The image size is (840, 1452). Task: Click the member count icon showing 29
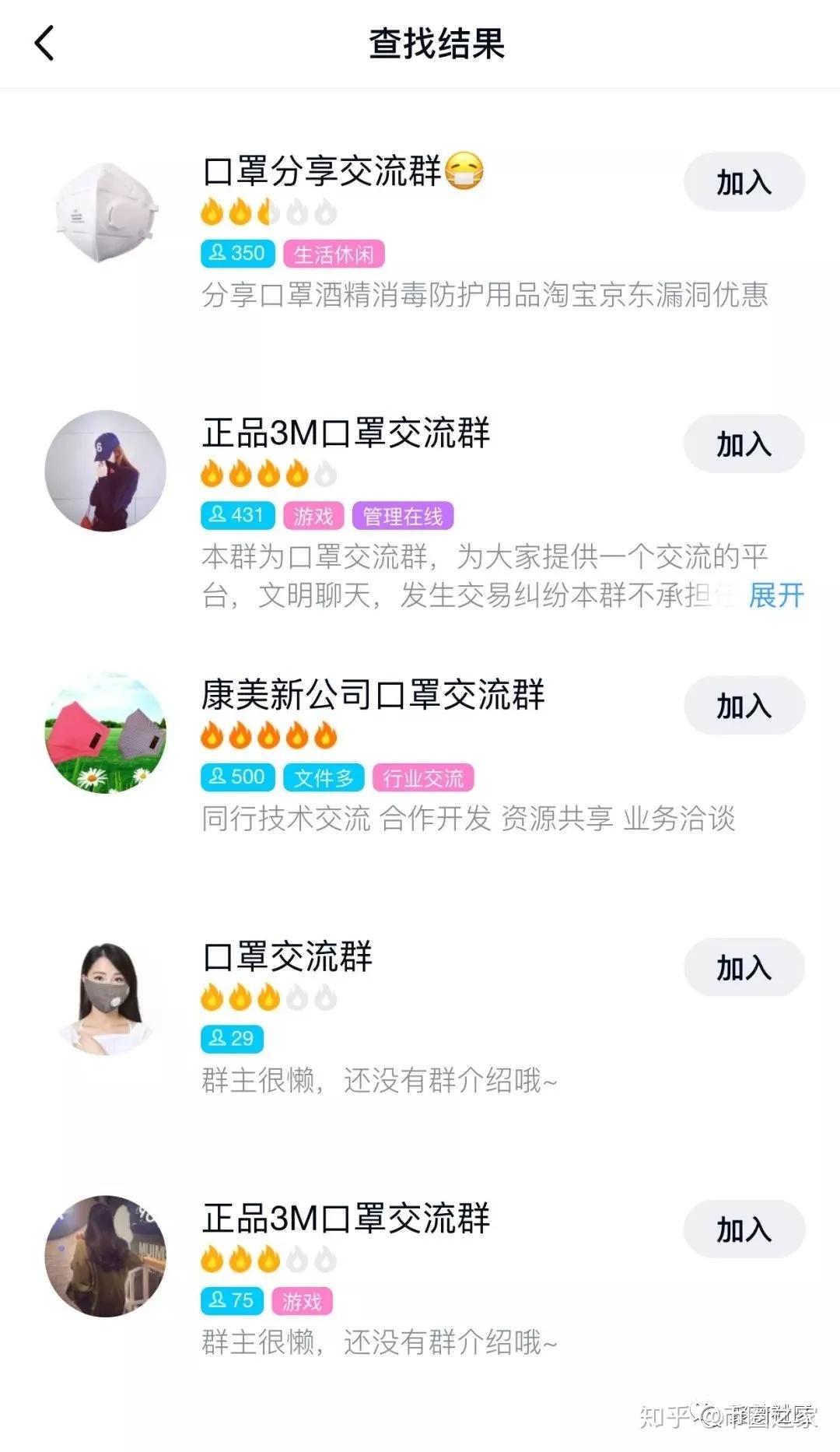(x=232, y=1039)
